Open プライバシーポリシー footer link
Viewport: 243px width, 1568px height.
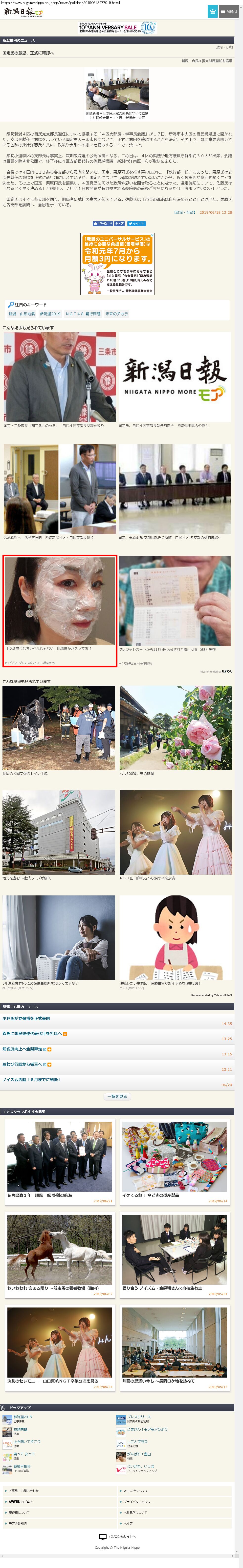(x=138, y=1502)
